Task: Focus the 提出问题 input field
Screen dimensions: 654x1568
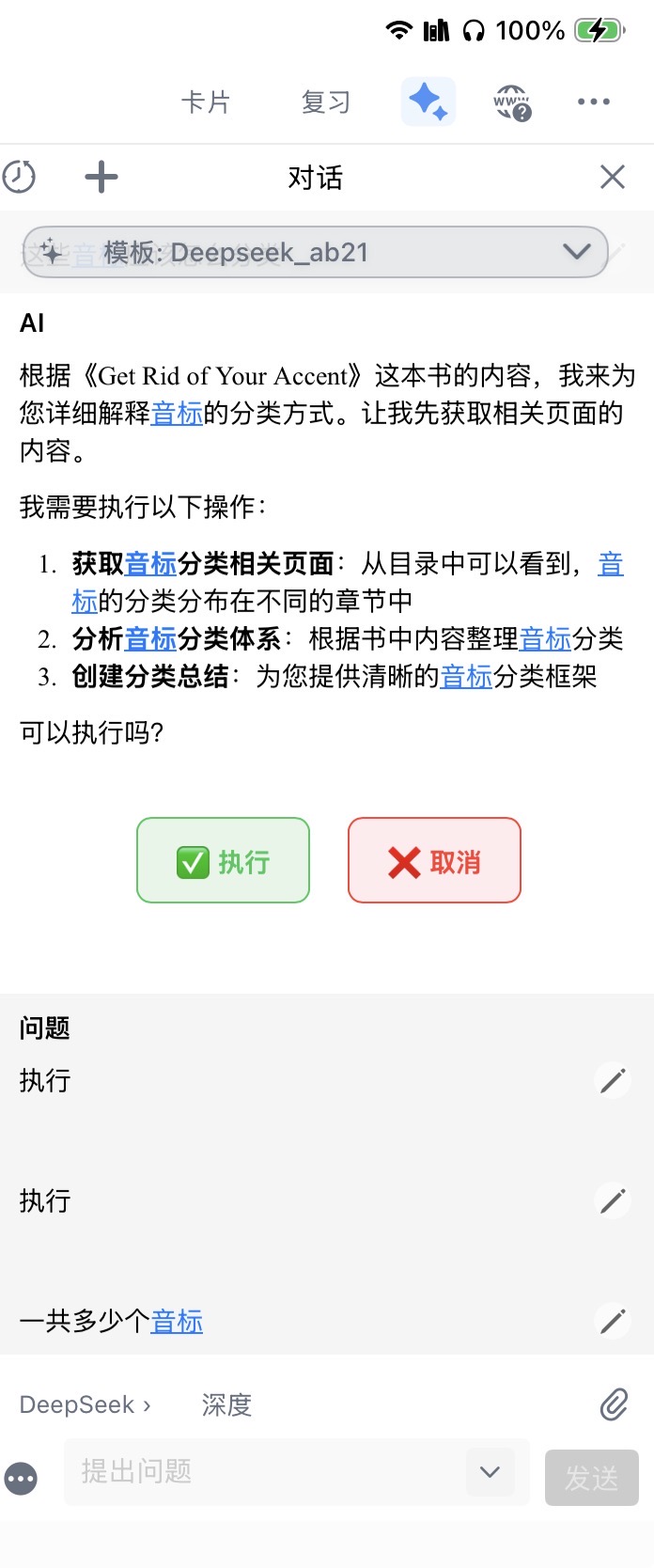Action: [263, 1471]
